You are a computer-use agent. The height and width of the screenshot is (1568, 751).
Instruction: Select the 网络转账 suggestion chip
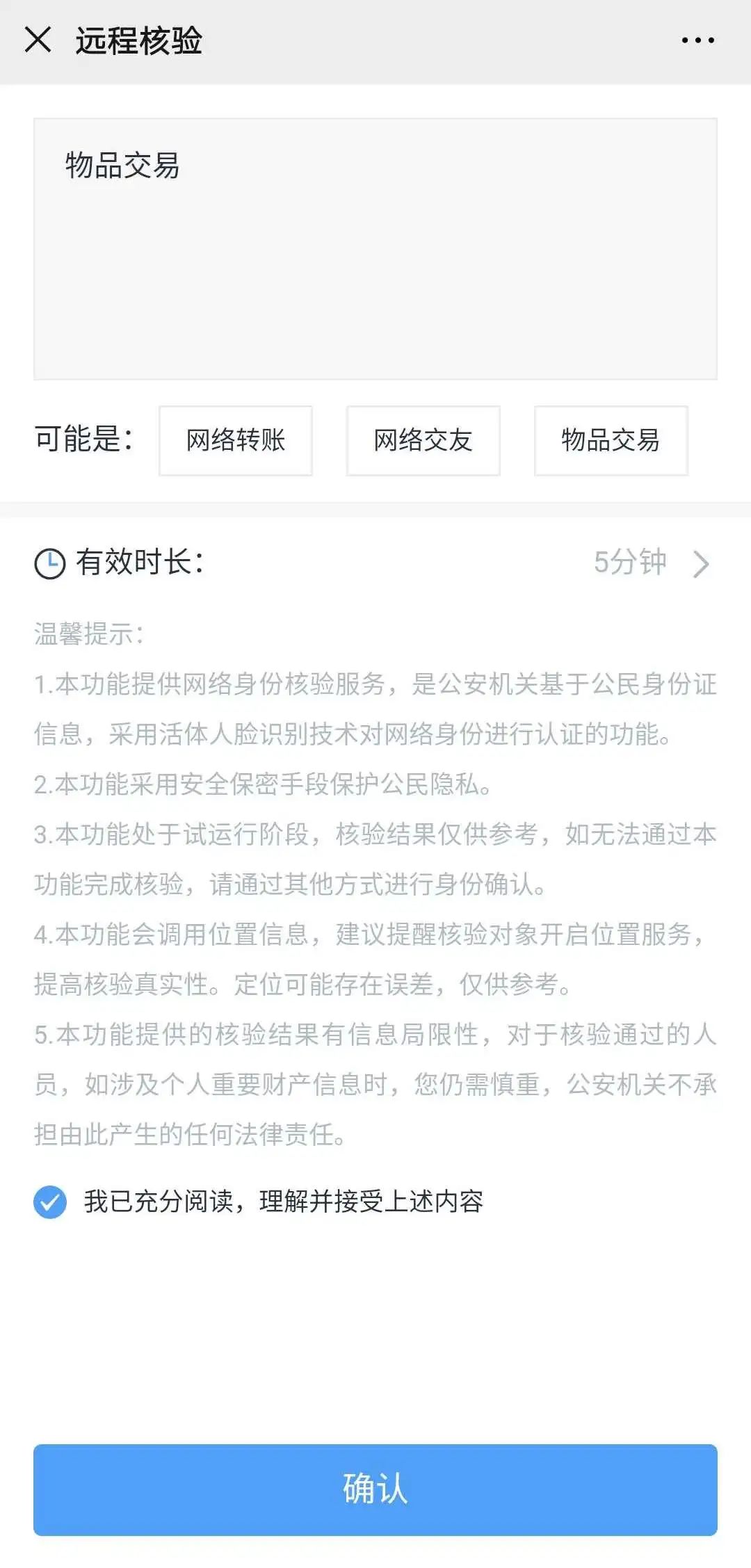[236, 441]
